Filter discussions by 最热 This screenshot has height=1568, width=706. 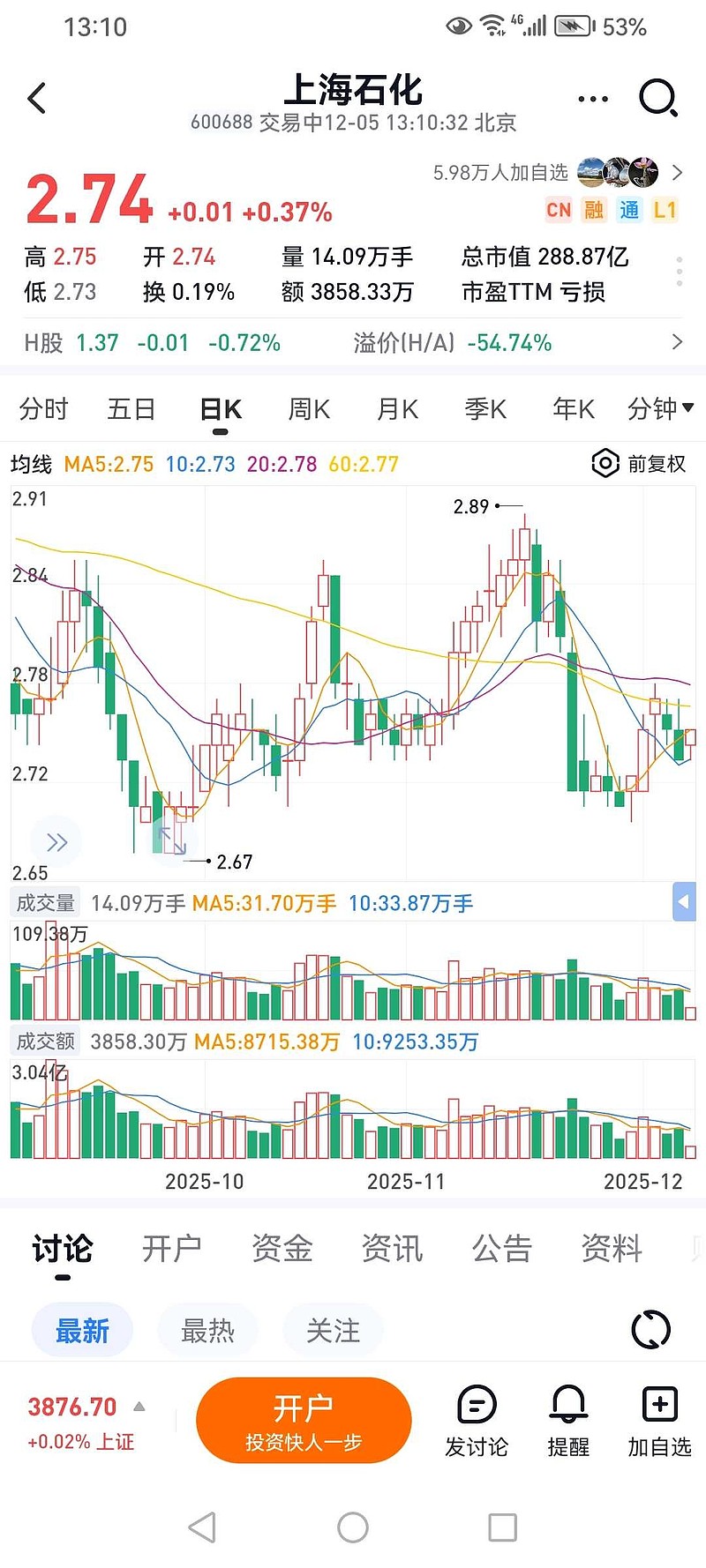[207, 1330]
